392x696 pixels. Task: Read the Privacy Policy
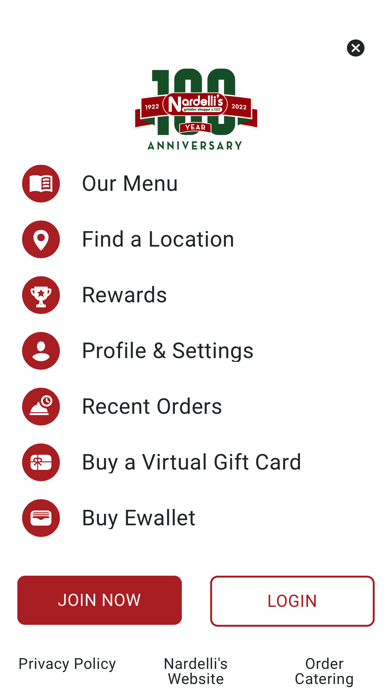pyautogui.click(x=67, y=664)
